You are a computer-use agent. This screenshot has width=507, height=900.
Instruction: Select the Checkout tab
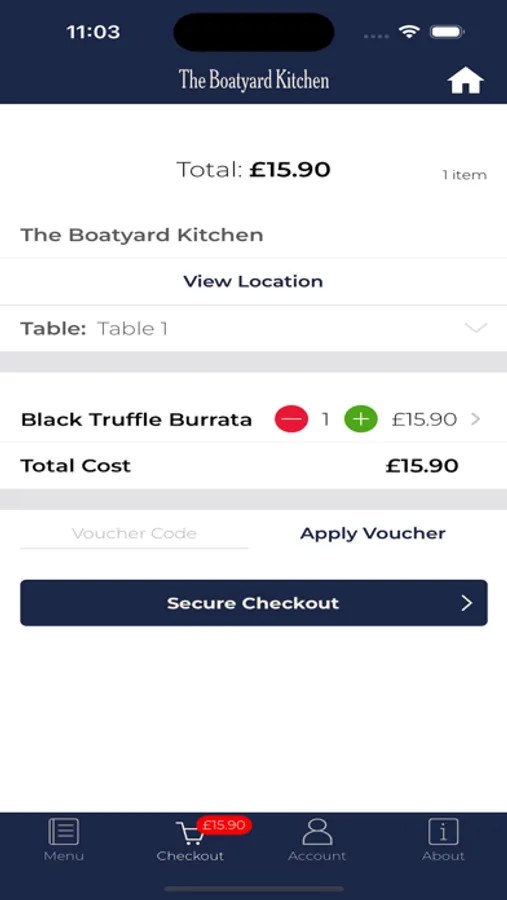click(190, 840)
